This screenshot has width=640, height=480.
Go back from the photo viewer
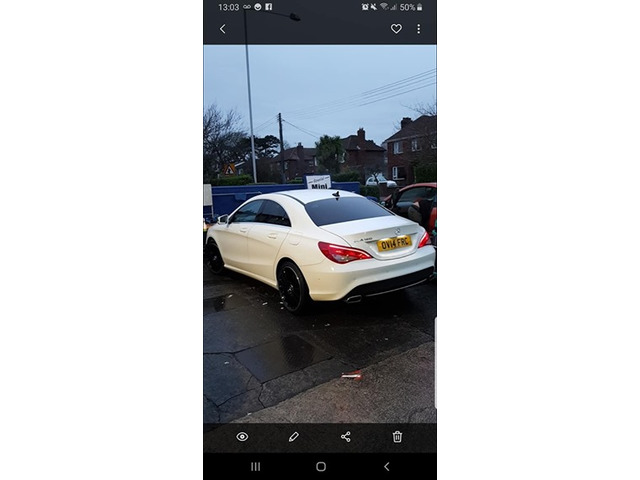tap(222, 29)
